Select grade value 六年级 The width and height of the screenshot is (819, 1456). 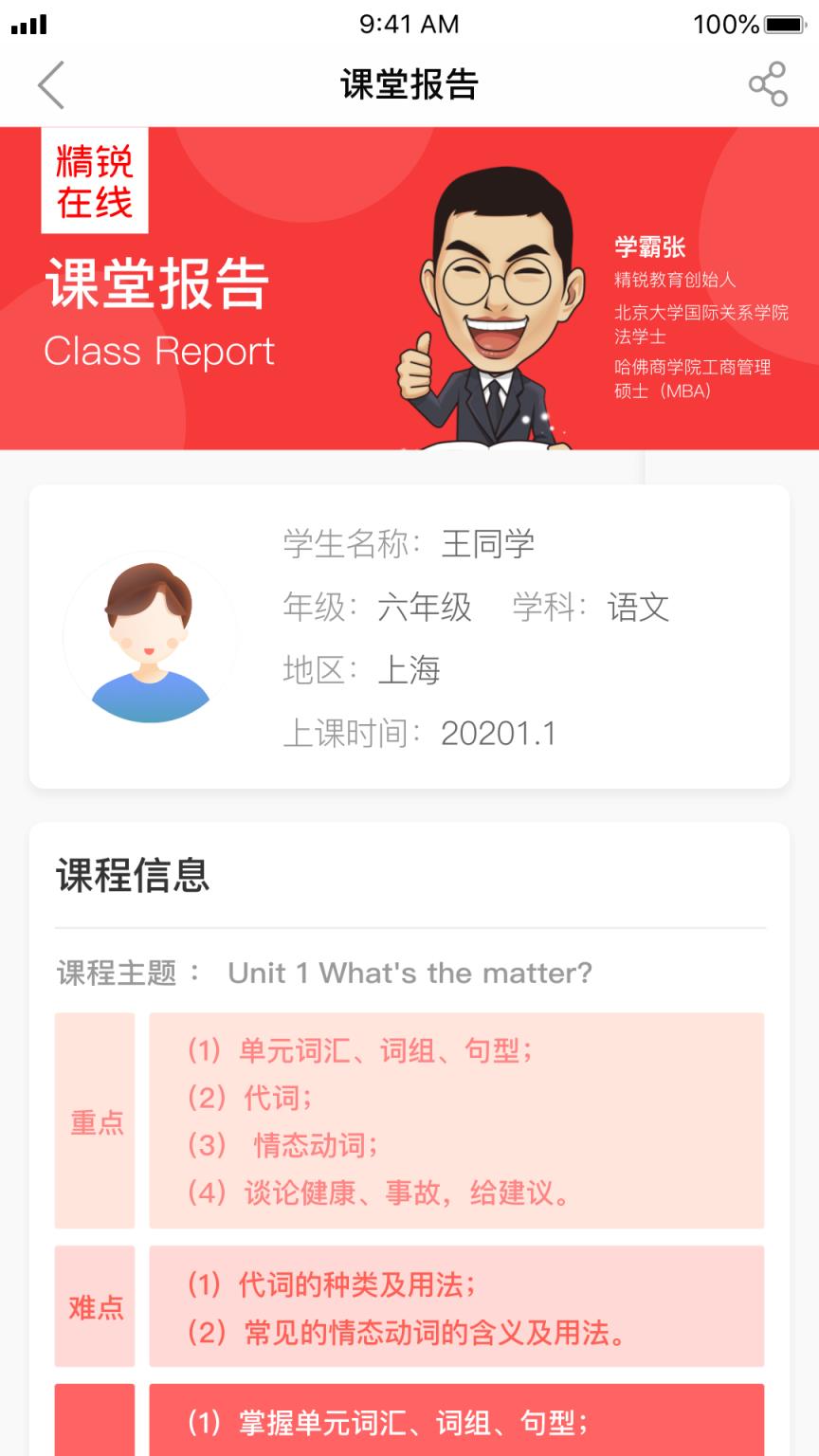pyautogui.click(x=423, y=609)
